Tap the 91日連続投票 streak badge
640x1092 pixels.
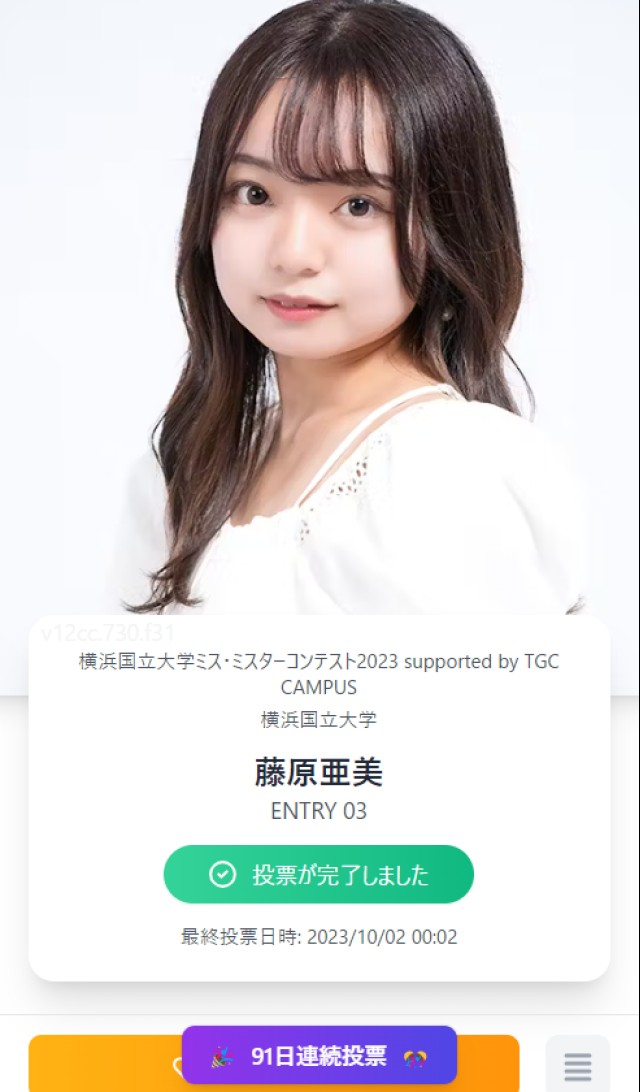(x=319, y=1056)
